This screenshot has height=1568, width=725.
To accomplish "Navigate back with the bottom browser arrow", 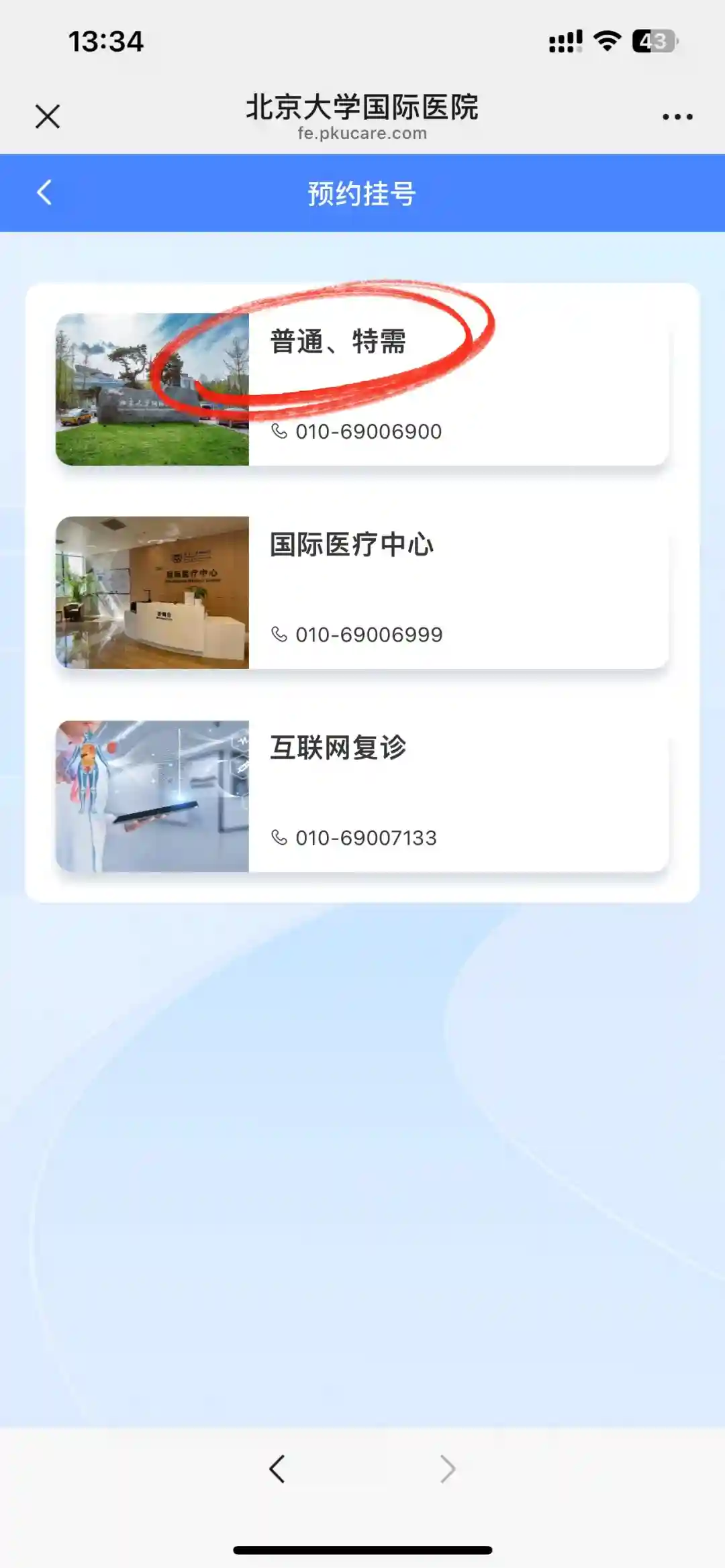I will pyautogui.click(x=277, y=1469).
